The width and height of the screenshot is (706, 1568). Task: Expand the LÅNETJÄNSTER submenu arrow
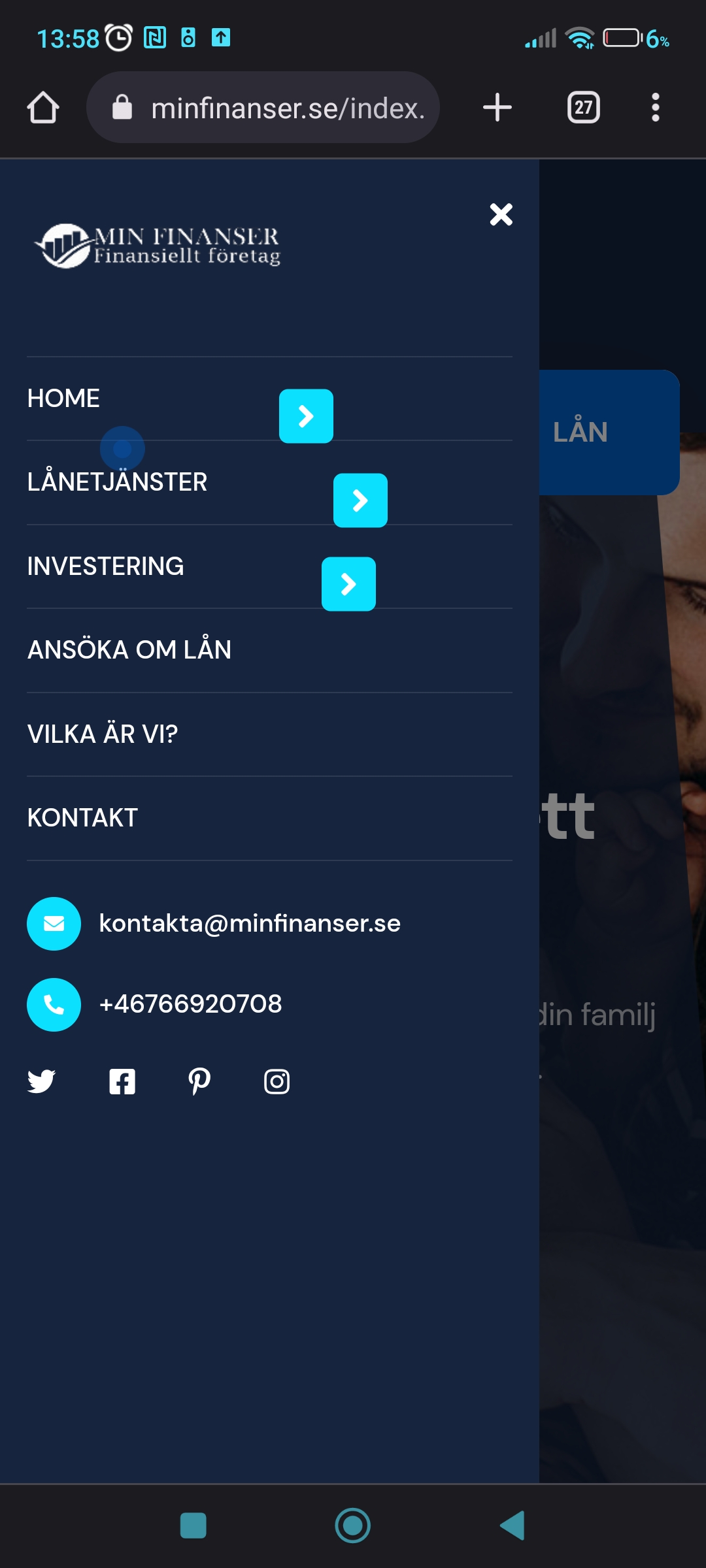[x=360, y=500]
